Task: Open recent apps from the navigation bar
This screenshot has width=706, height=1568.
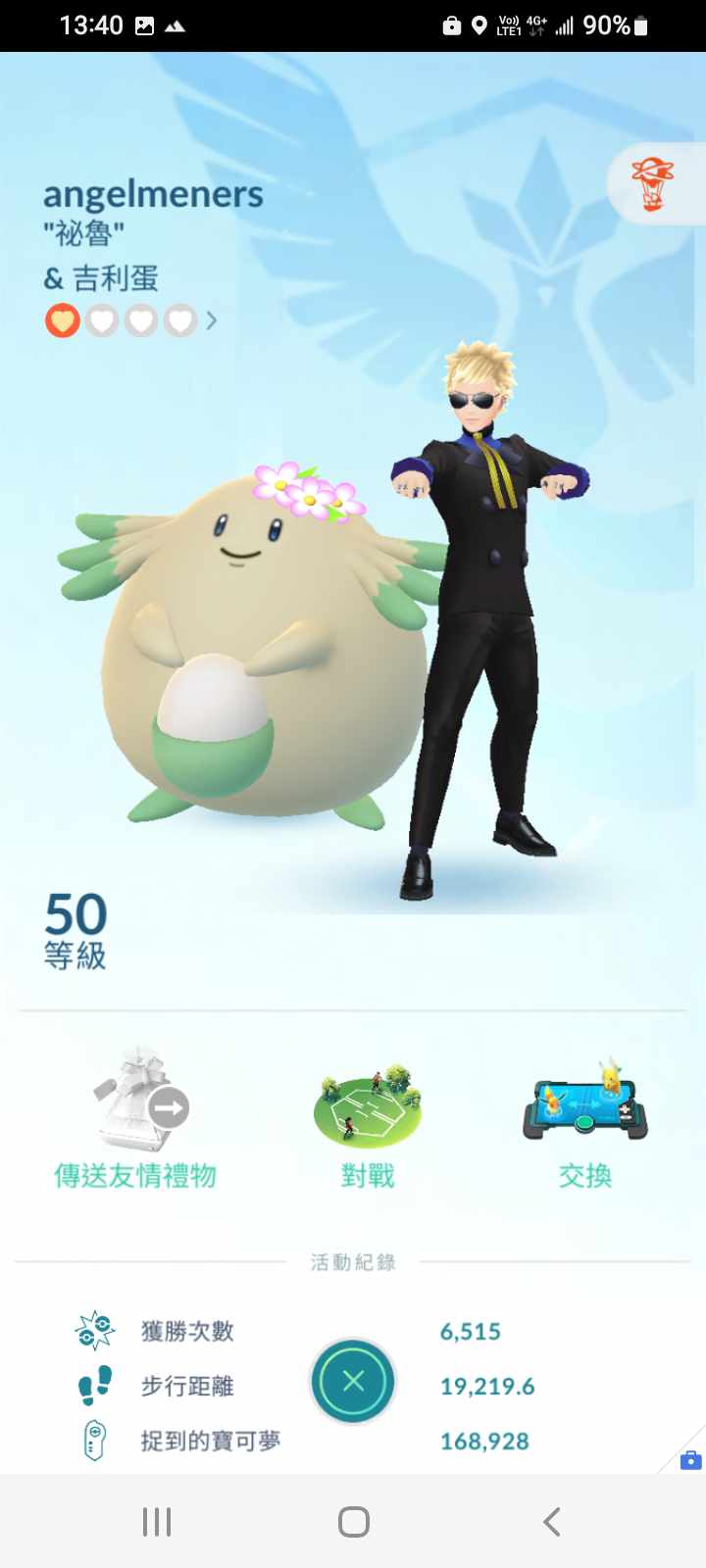Action: click(x=157, y=1521)
